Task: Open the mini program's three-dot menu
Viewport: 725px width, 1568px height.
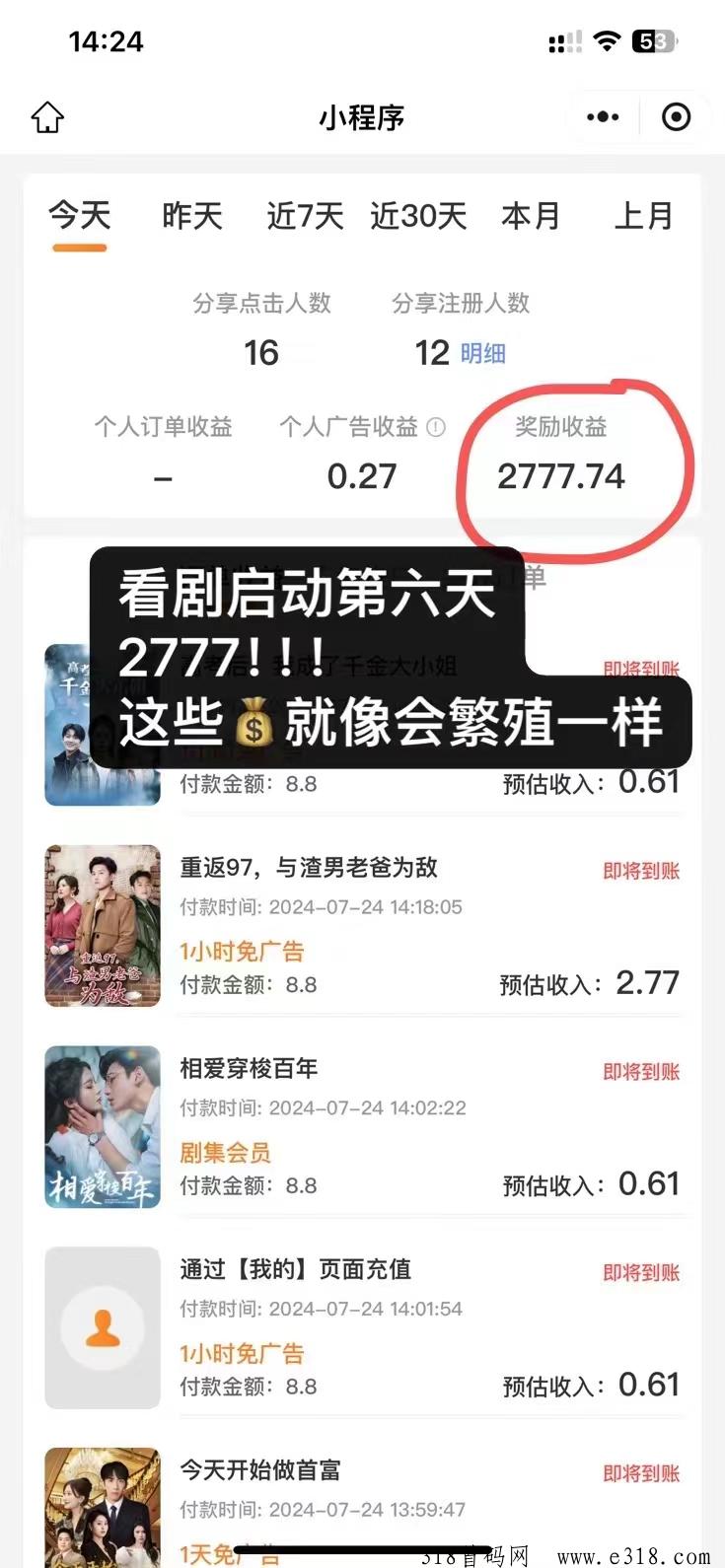Action: coord(603,117)
